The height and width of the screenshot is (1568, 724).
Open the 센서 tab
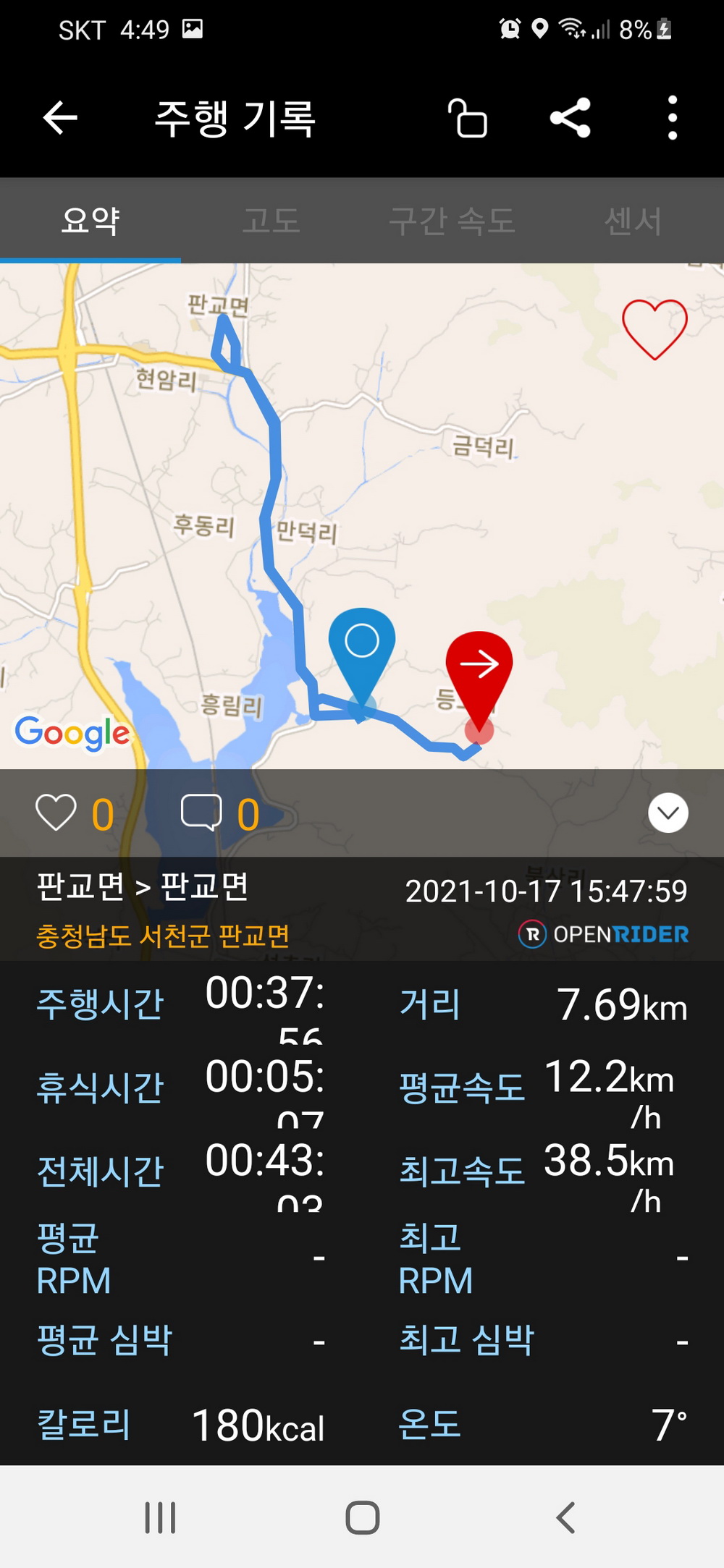point(633,221)
